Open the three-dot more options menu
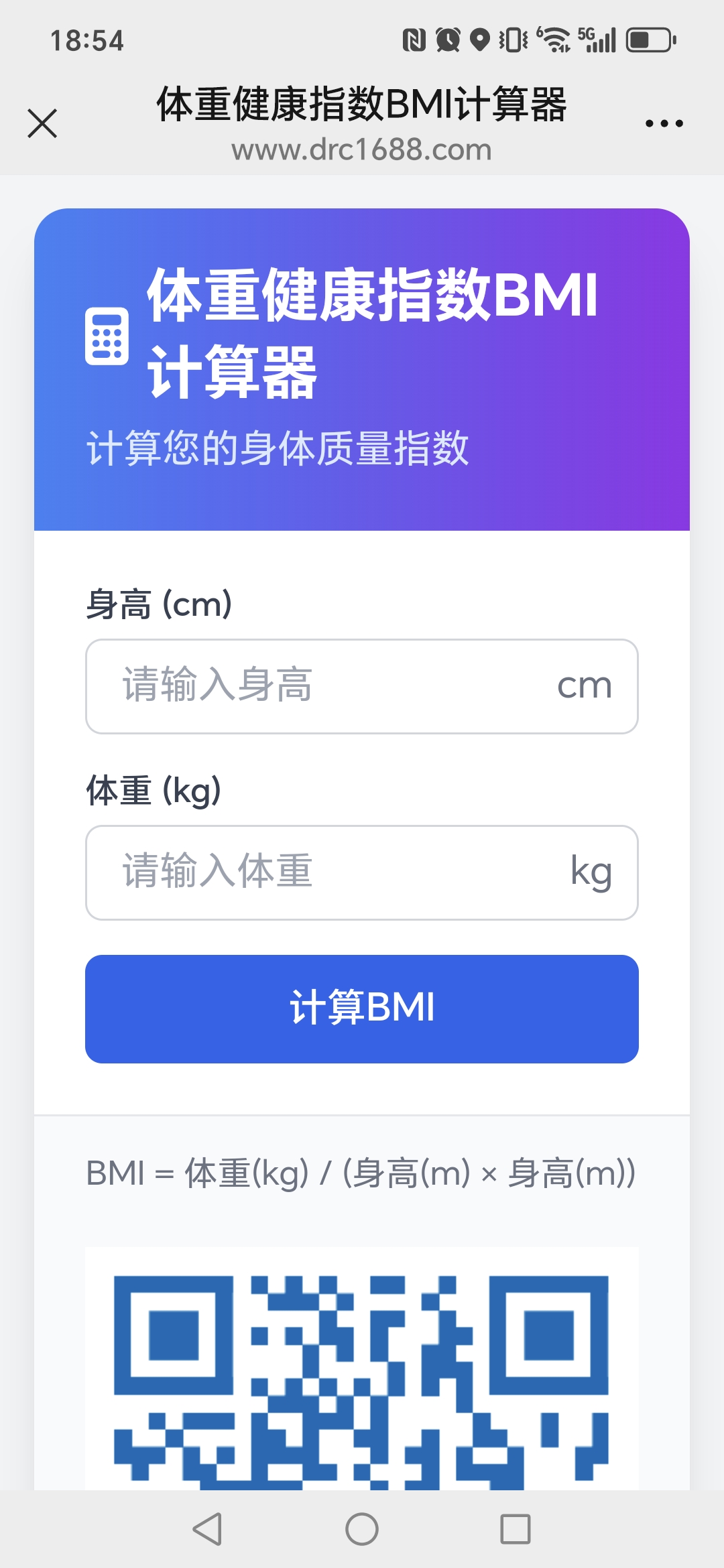Screen dimensions: 724x1568 tap(664, 123)
